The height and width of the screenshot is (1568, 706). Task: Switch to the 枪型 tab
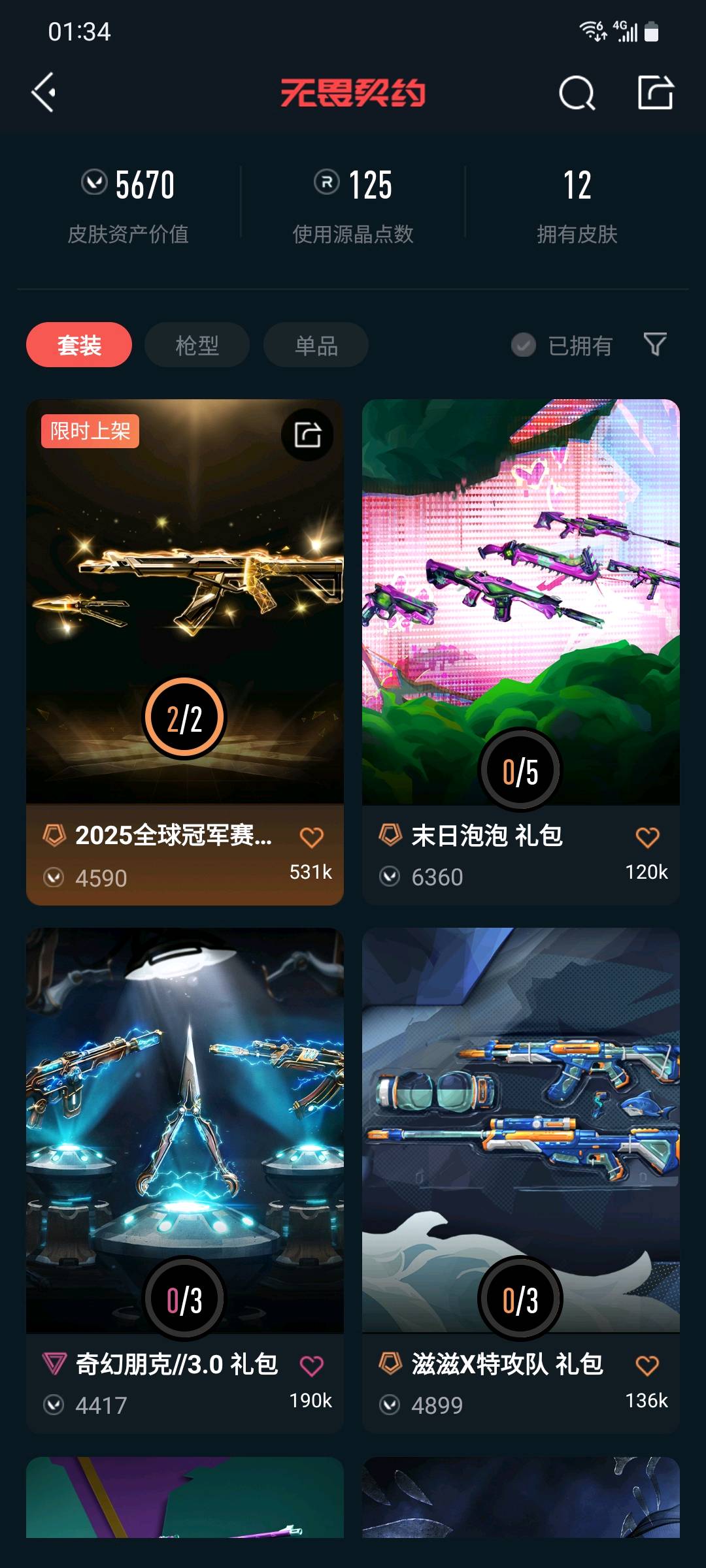197,345
